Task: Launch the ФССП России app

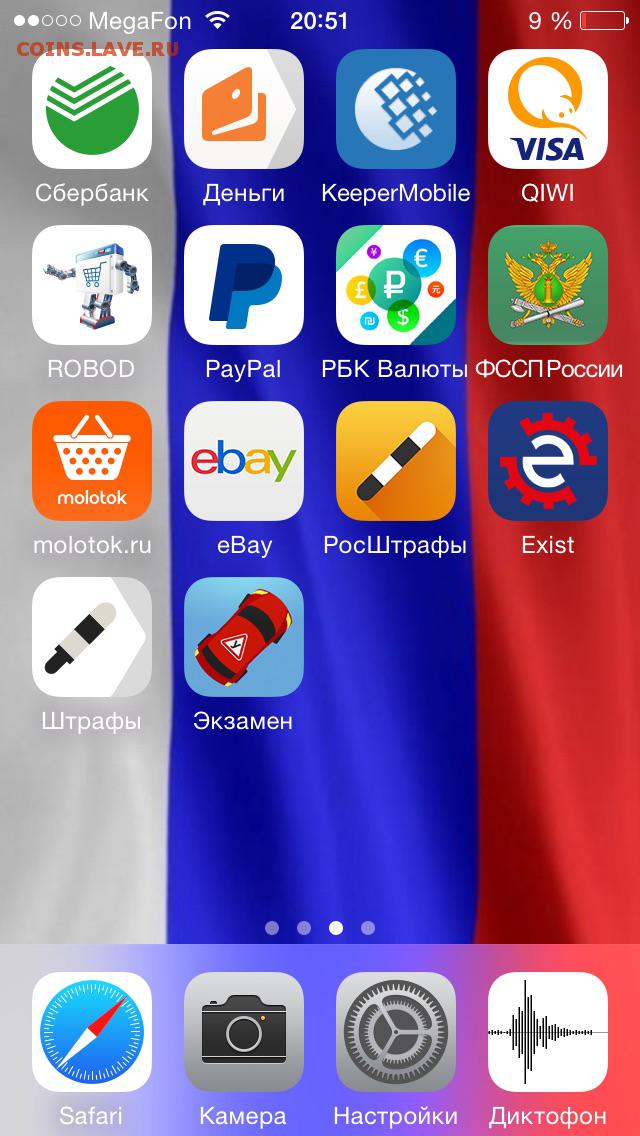Action: pyautogui.click(x=548, y=285)
